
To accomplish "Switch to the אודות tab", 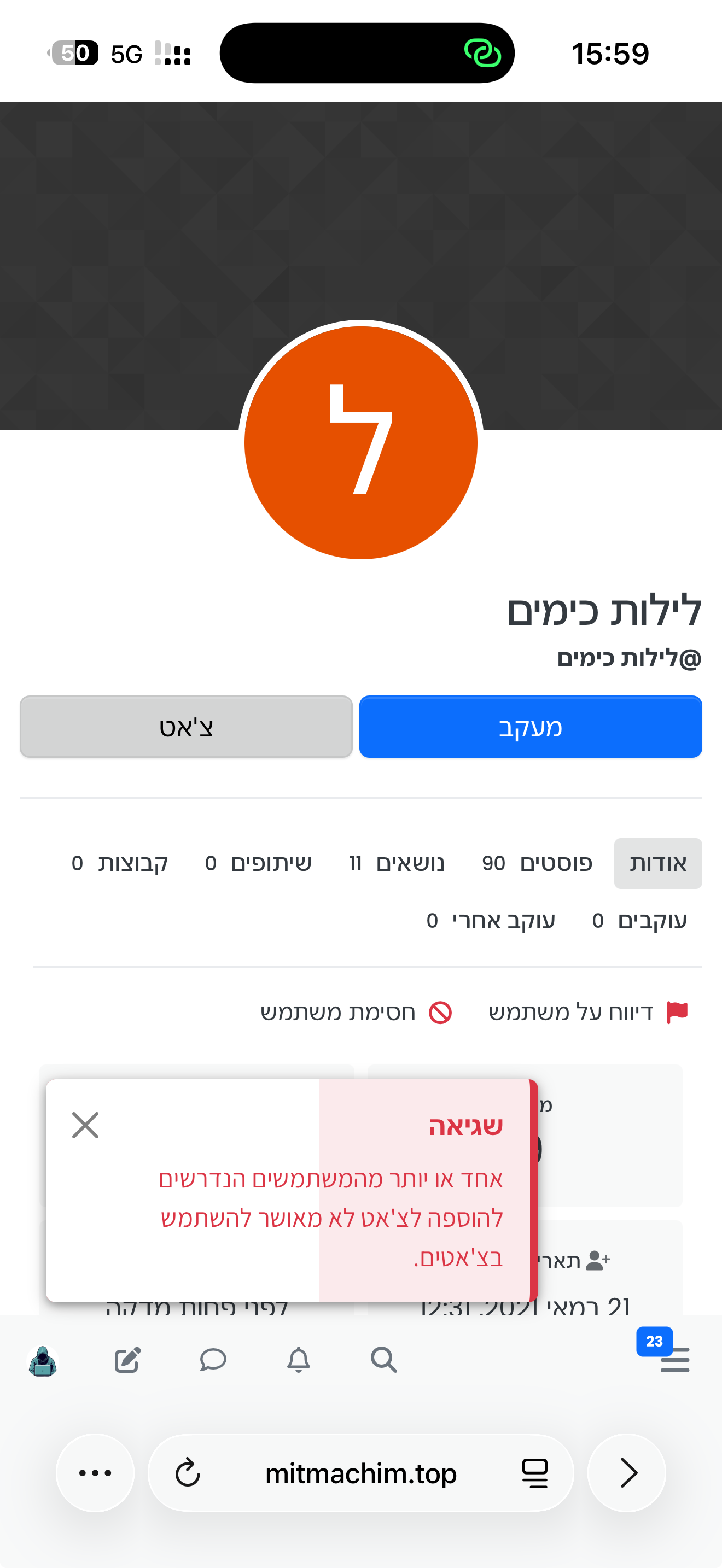I will (x=657, y=863).
